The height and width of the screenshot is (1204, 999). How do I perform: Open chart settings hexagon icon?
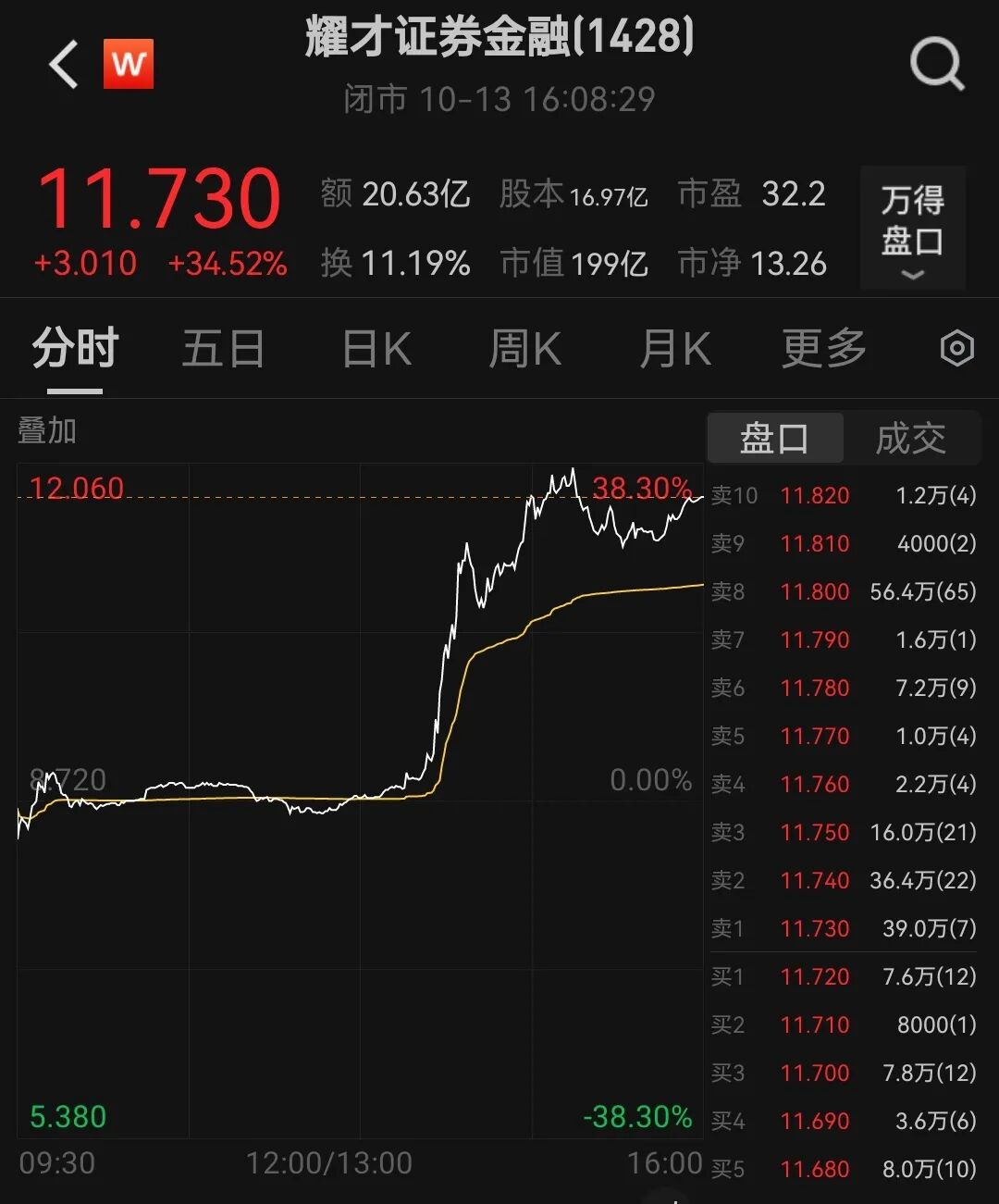click(x=956, y=349)
